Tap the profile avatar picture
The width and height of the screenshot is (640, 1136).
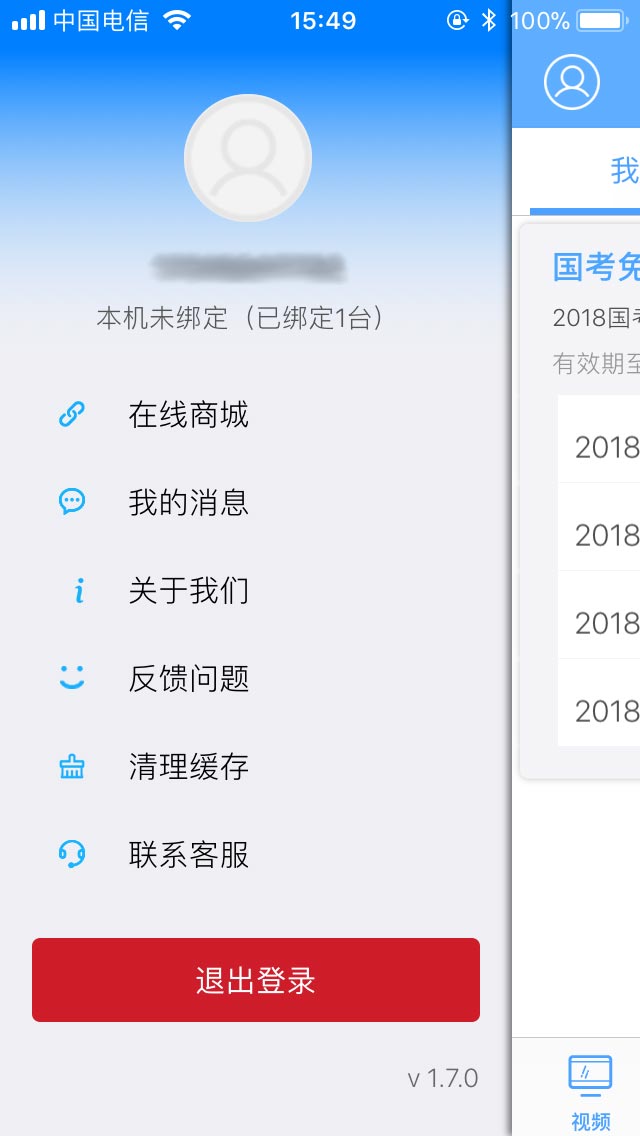[x=248, y=158]
